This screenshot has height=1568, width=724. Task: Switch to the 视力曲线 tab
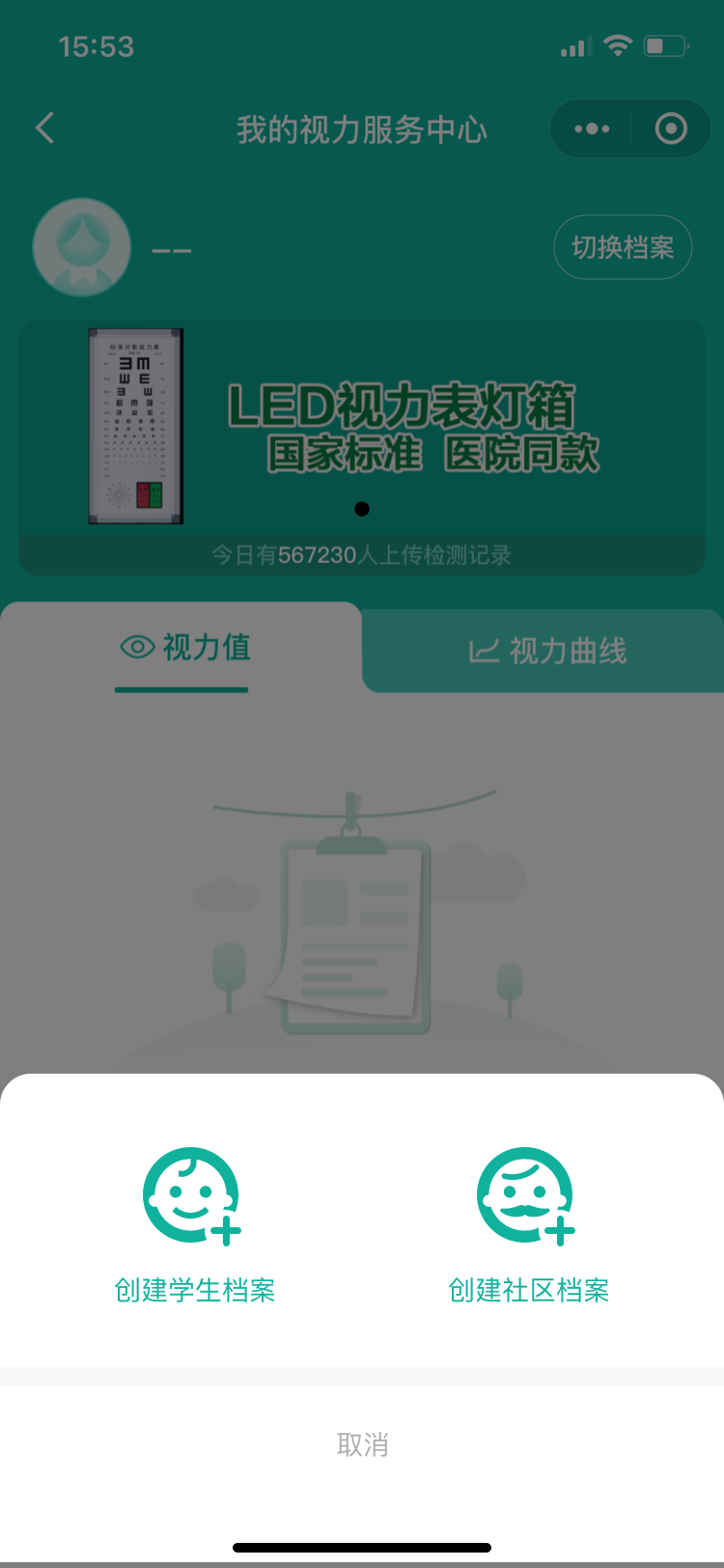click(x=547, y=651)
